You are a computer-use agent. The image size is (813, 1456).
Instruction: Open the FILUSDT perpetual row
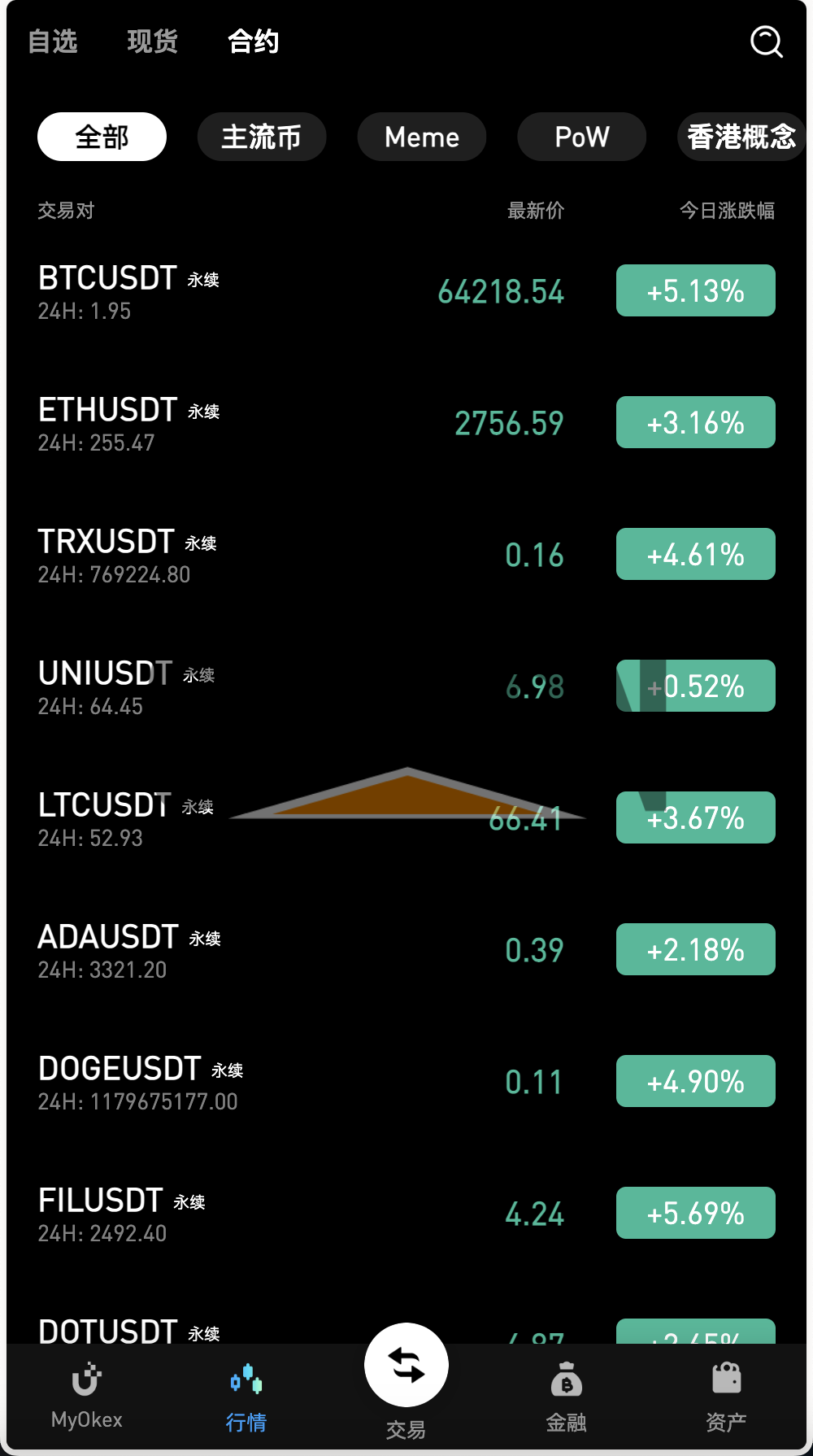pyautogui.click(x=406, y=1214)
